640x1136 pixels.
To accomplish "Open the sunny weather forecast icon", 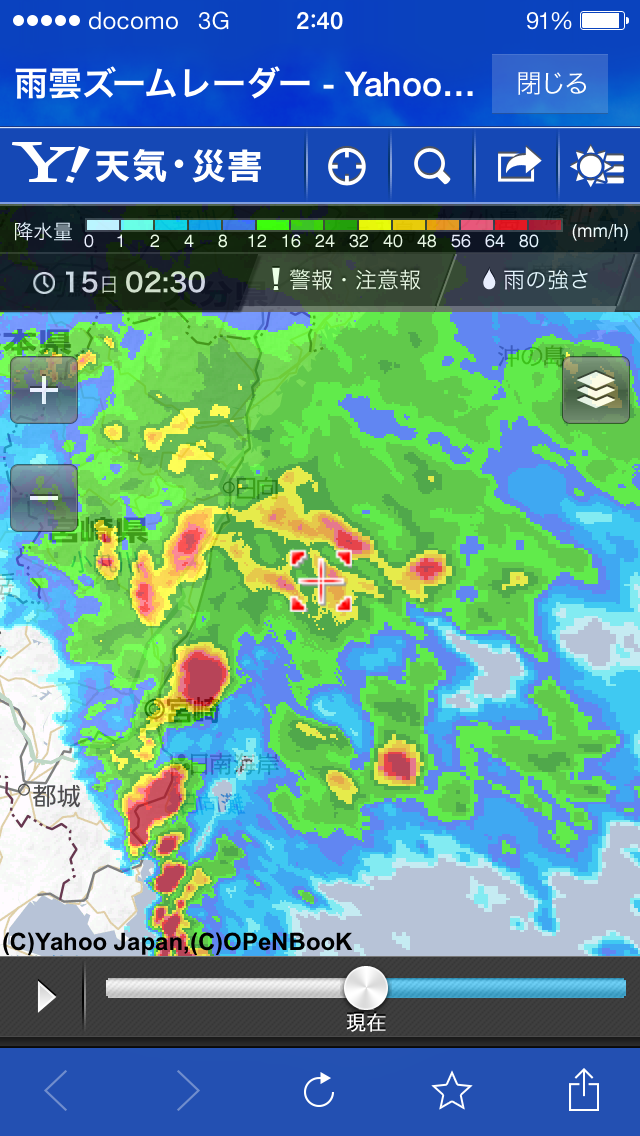I will (x=597, y=166).
